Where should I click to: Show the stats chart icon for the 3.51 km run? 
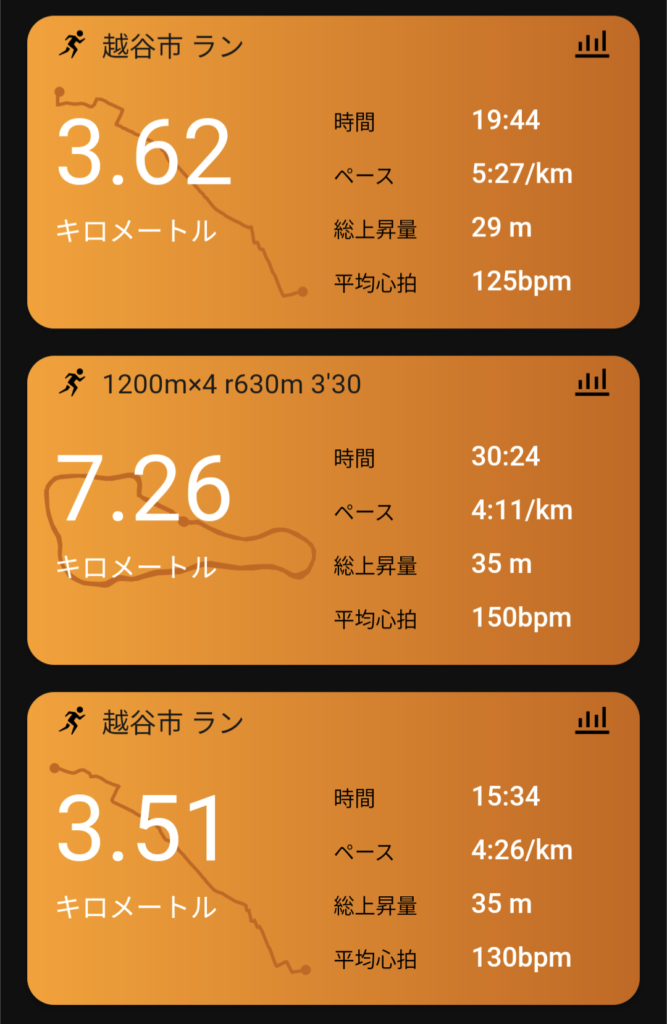click(592, 720)
